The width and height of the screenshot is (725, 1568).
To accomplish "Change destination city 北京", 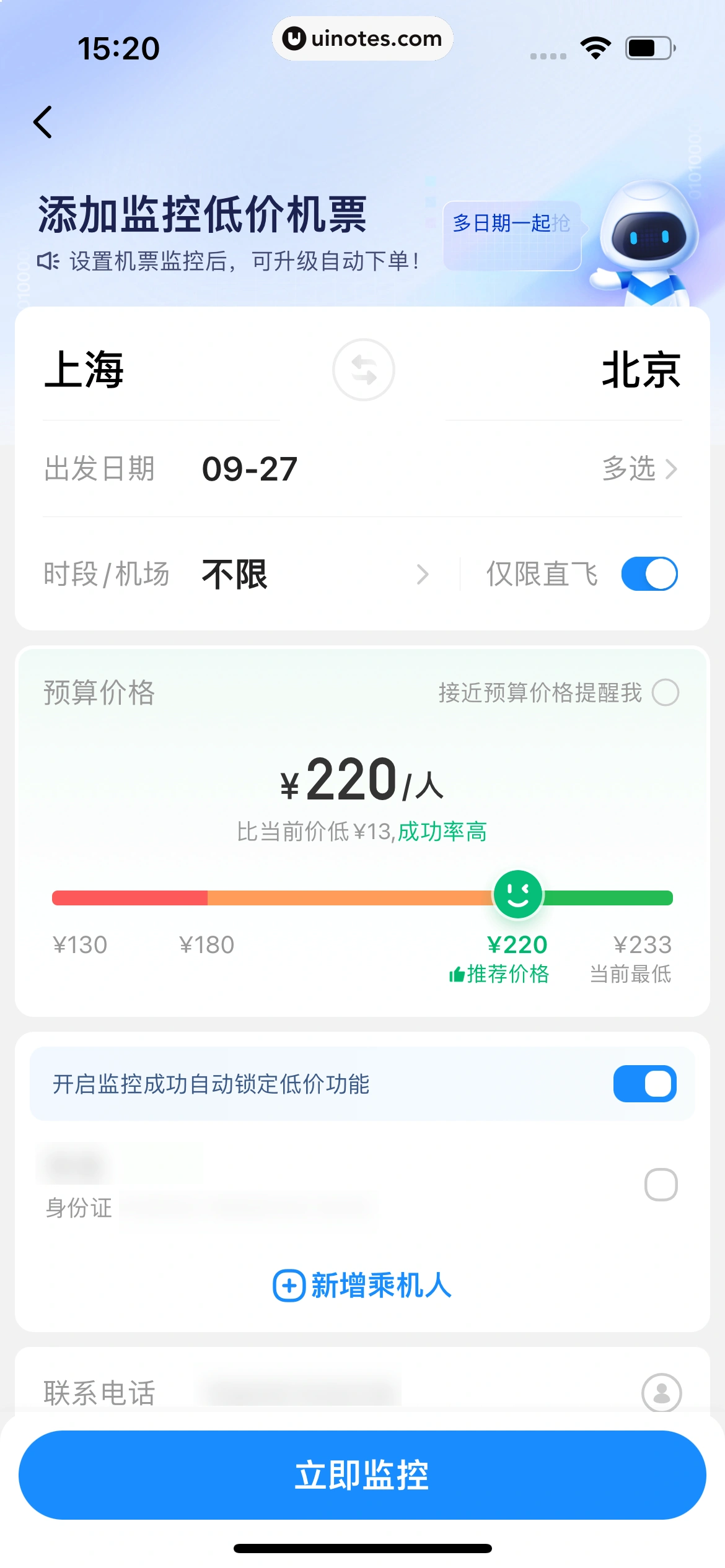I will [641, 370].
